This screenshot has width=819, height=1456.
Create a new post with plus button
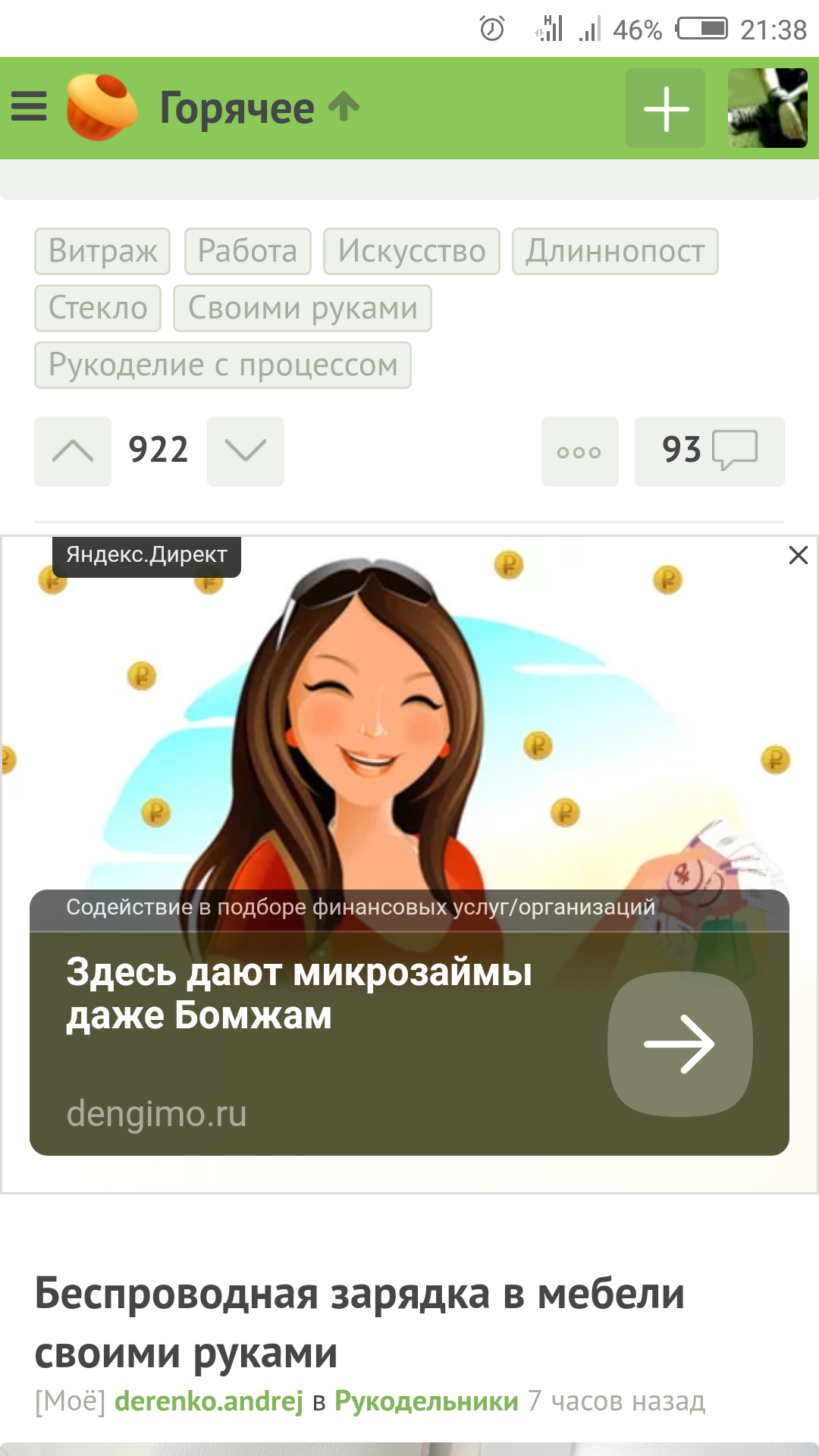[x=665, y=108]
